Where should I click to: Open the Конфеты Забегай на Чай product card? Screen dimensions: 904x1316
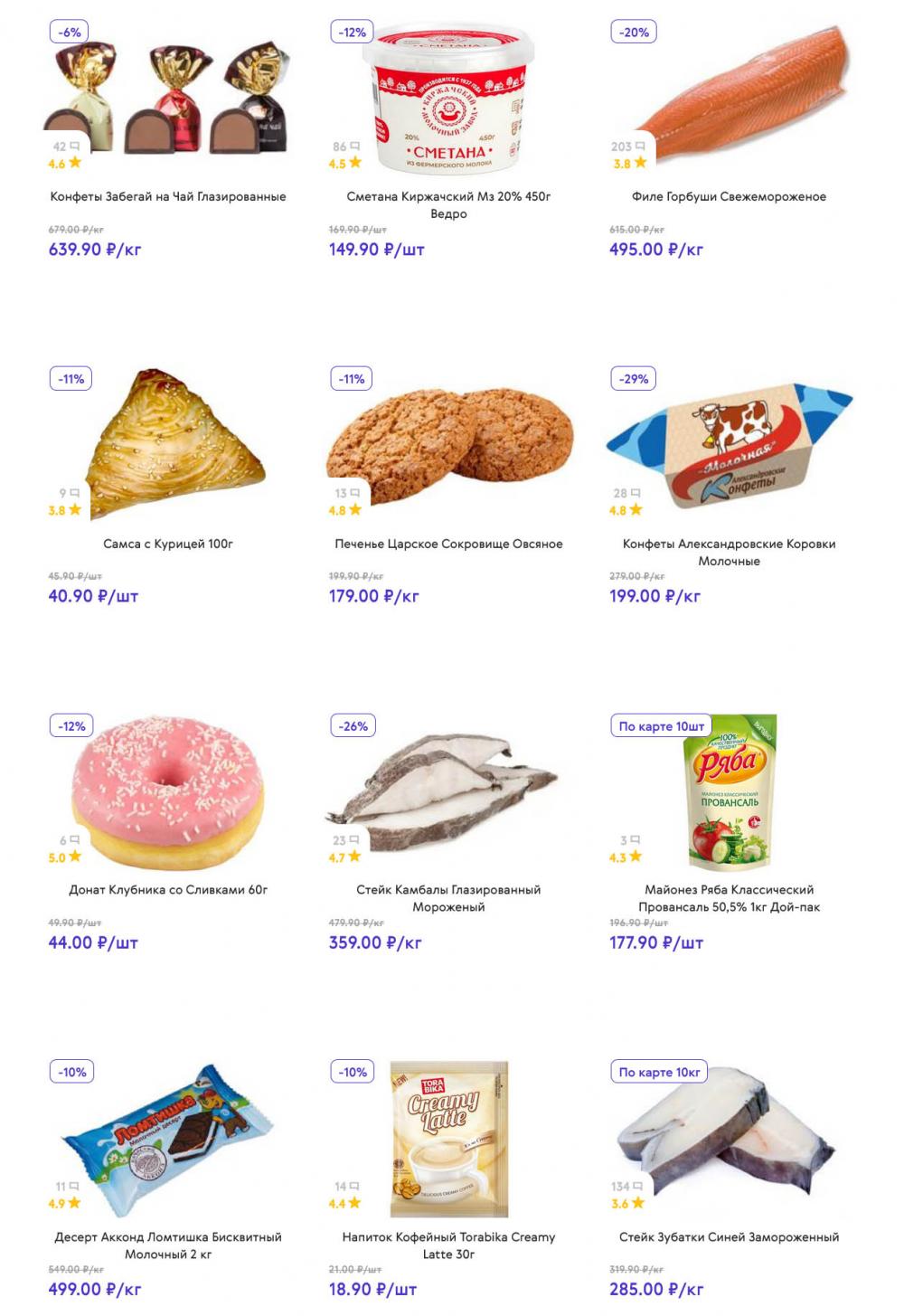(x=168, y=196)
